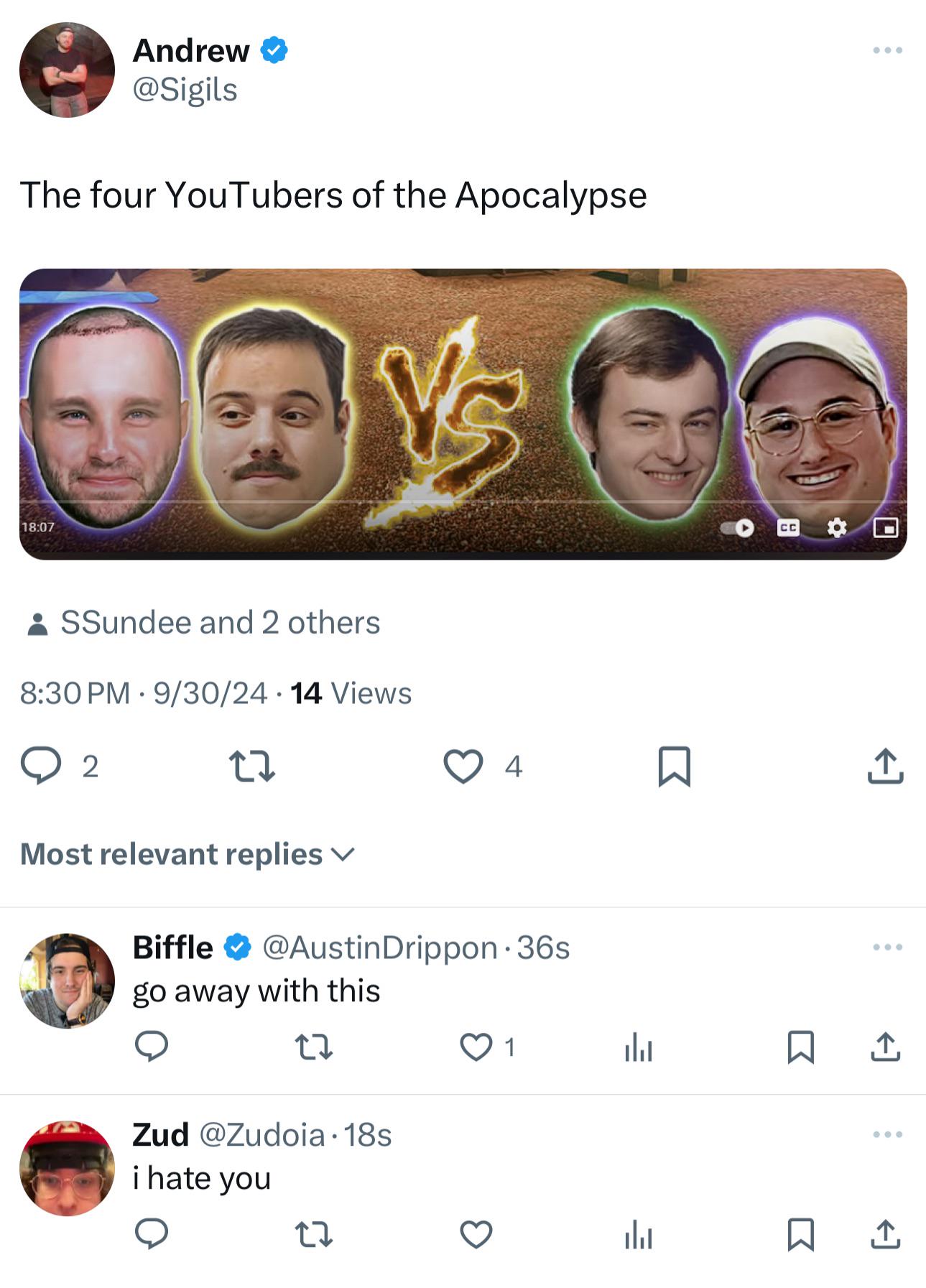
Task: Open Biffle's profile picture
Action: pyautogui.click(x=67, y=981)
